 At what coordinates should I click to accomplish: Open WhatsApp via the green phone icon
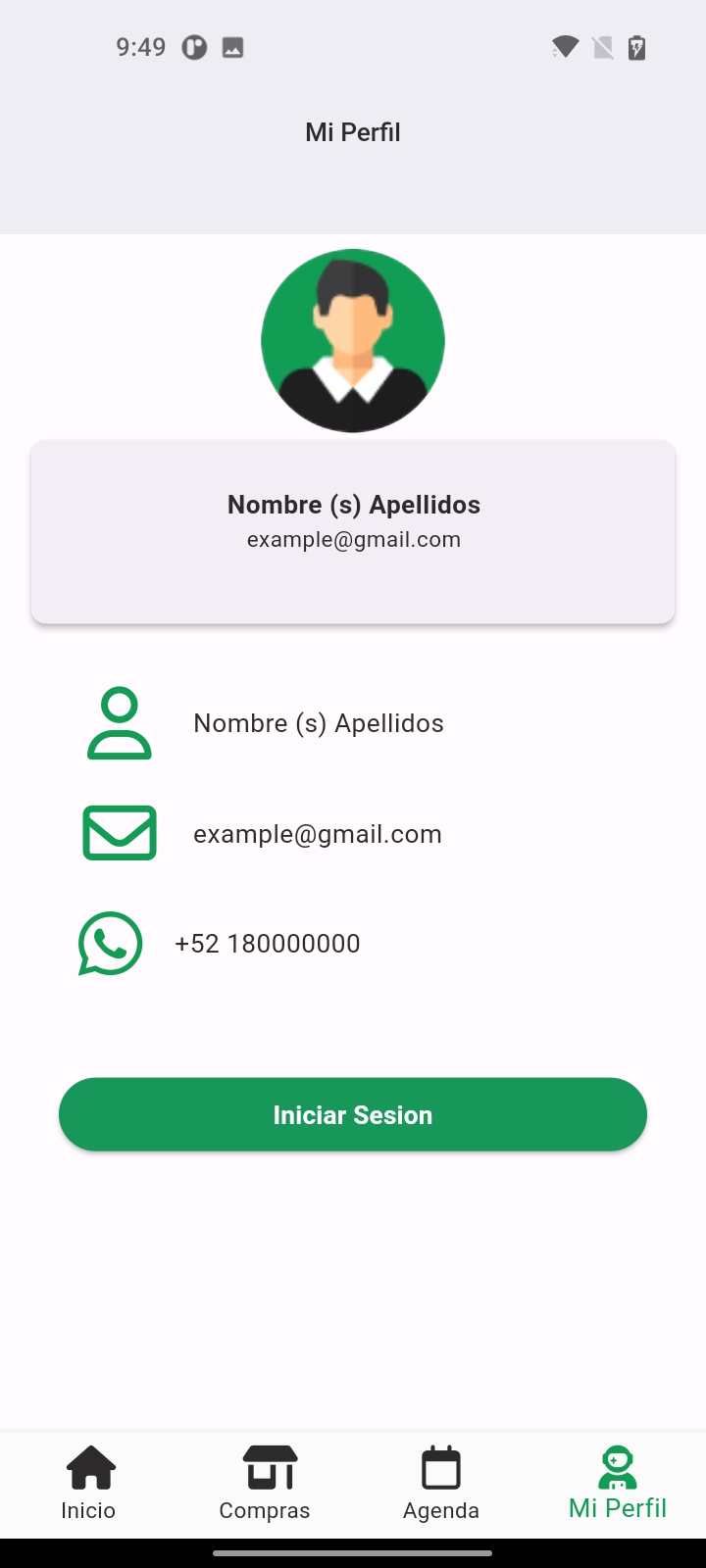point(110,944)
